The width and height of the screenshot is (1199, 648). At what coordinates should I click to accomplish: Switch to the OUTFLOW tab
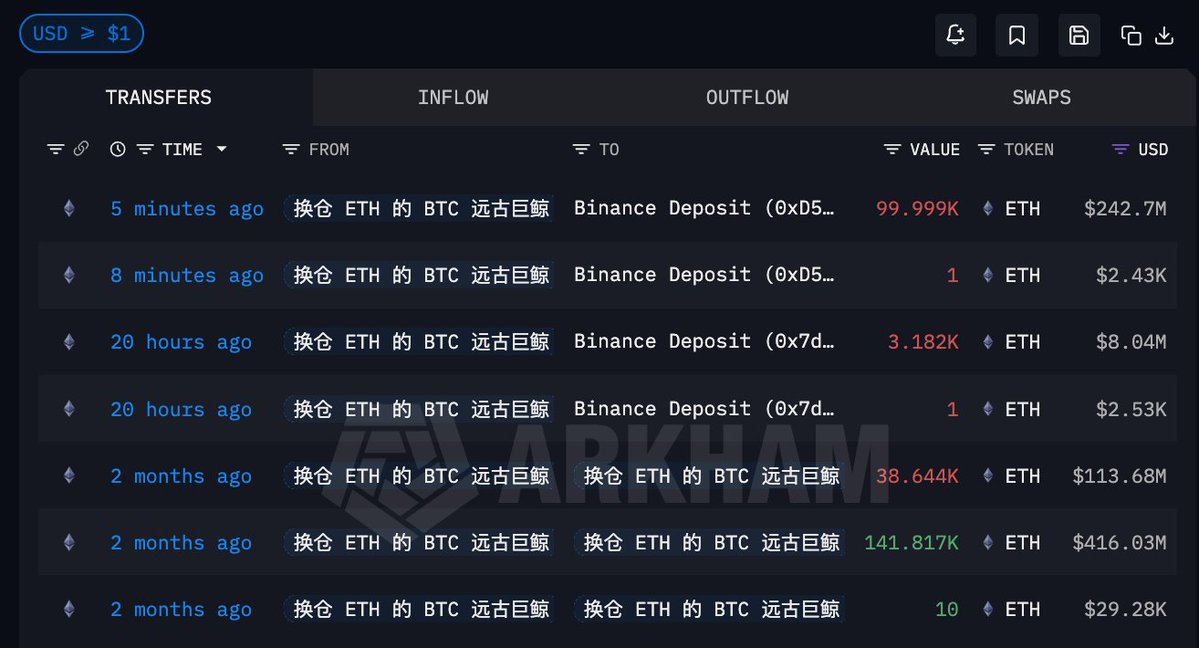pyautogui.click(x=747, y=97)
